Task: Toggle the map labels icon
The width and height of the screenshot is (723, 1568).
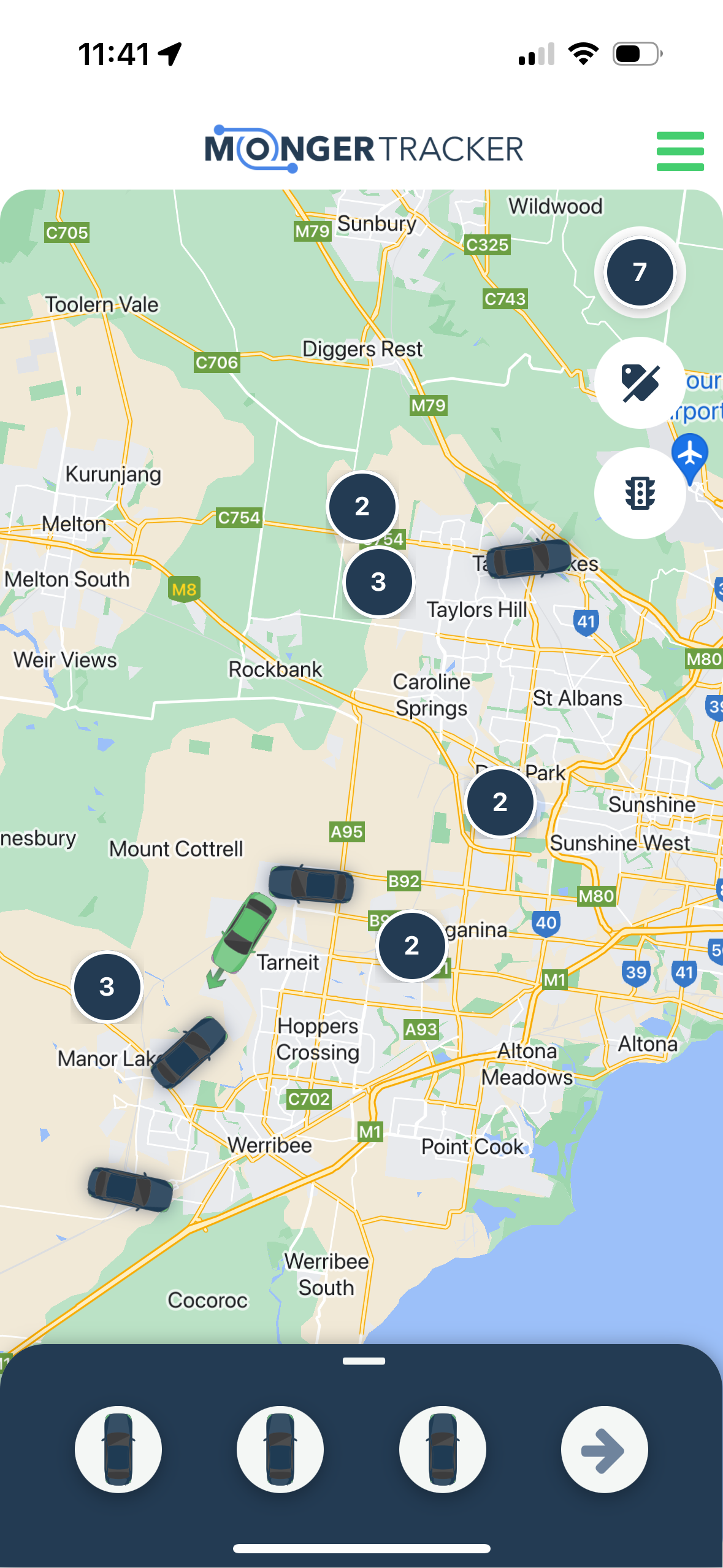Action: [x=640, y=382]
